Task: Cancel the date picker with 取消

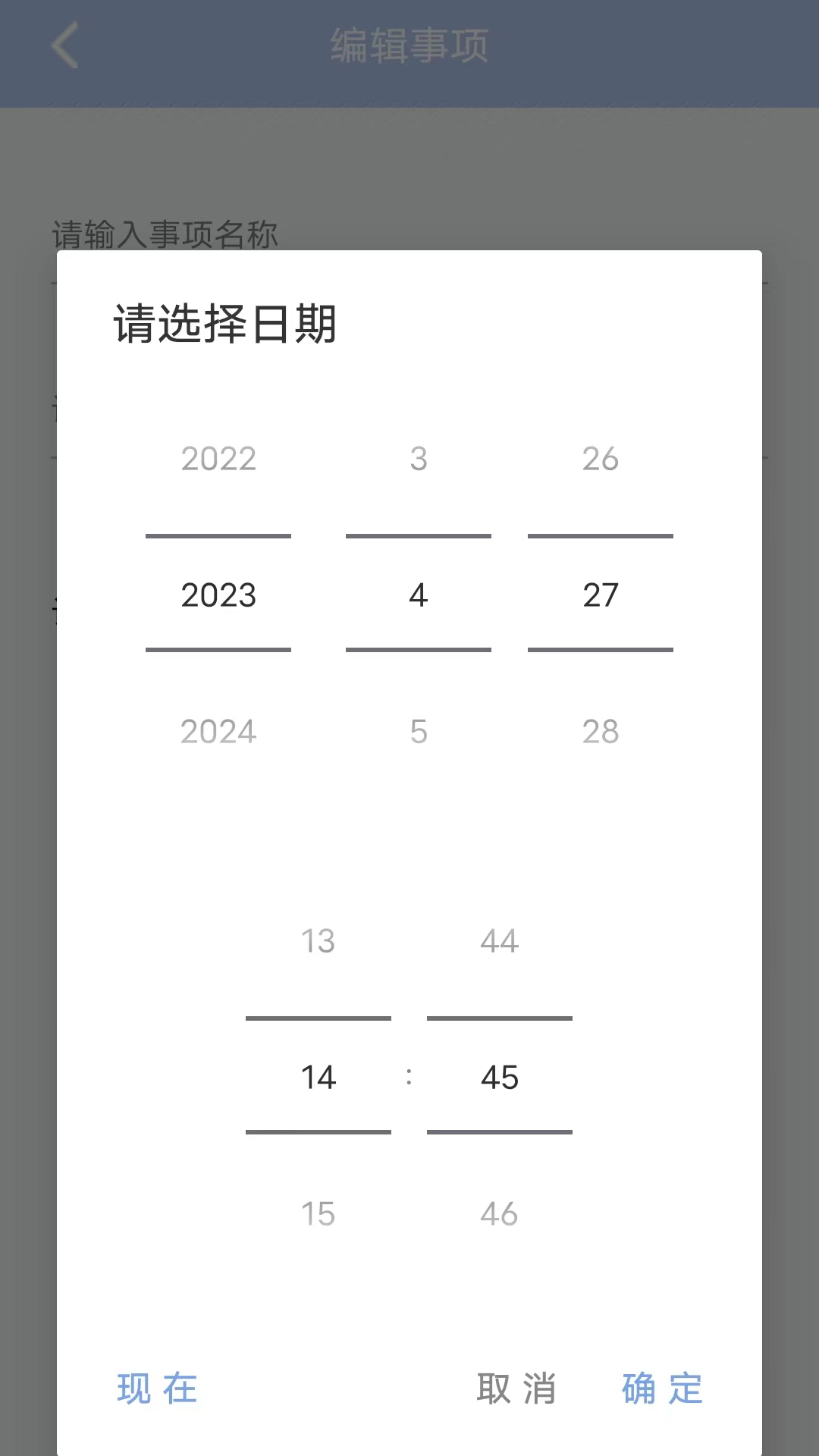Action: tap(516, 1389)
